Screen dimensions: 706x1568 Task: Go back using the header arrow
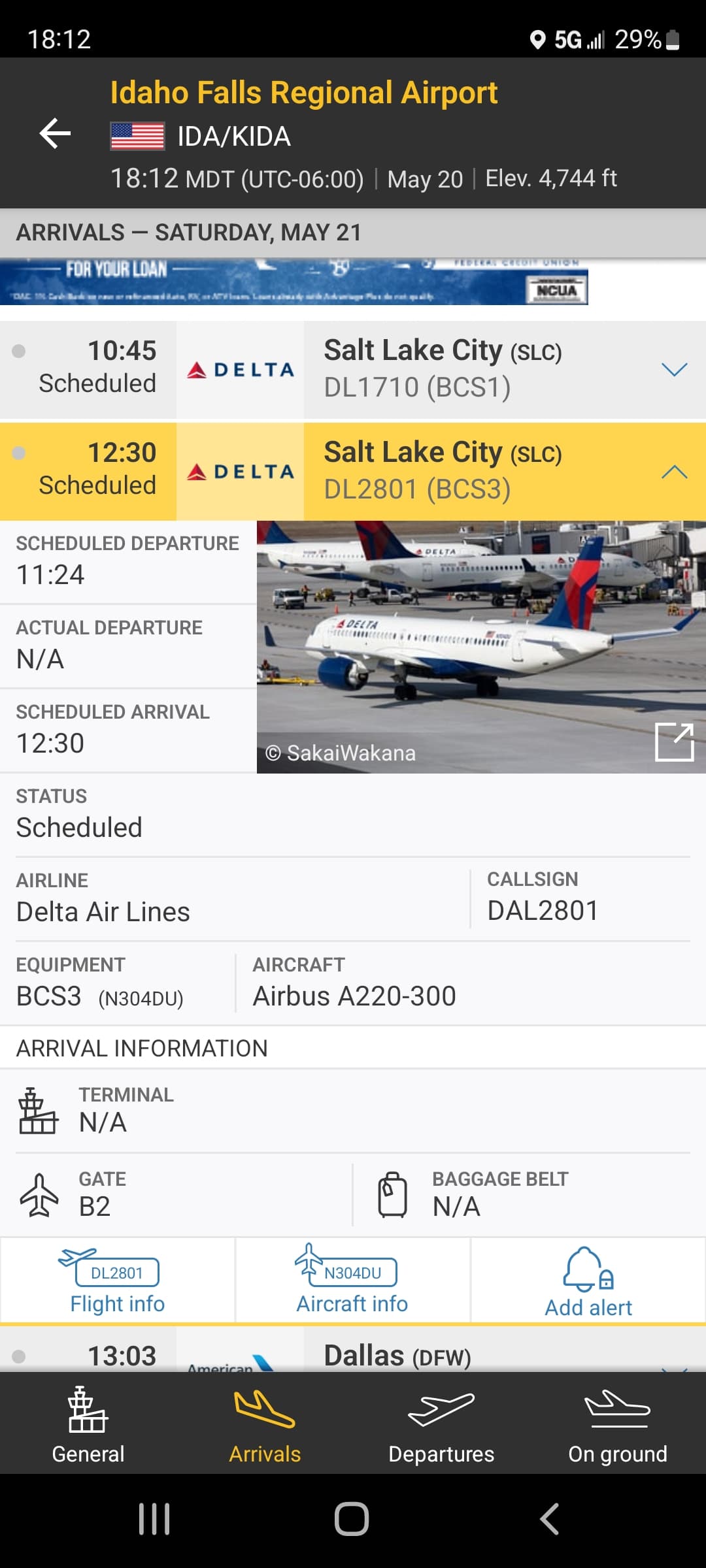tap(55, 134)
